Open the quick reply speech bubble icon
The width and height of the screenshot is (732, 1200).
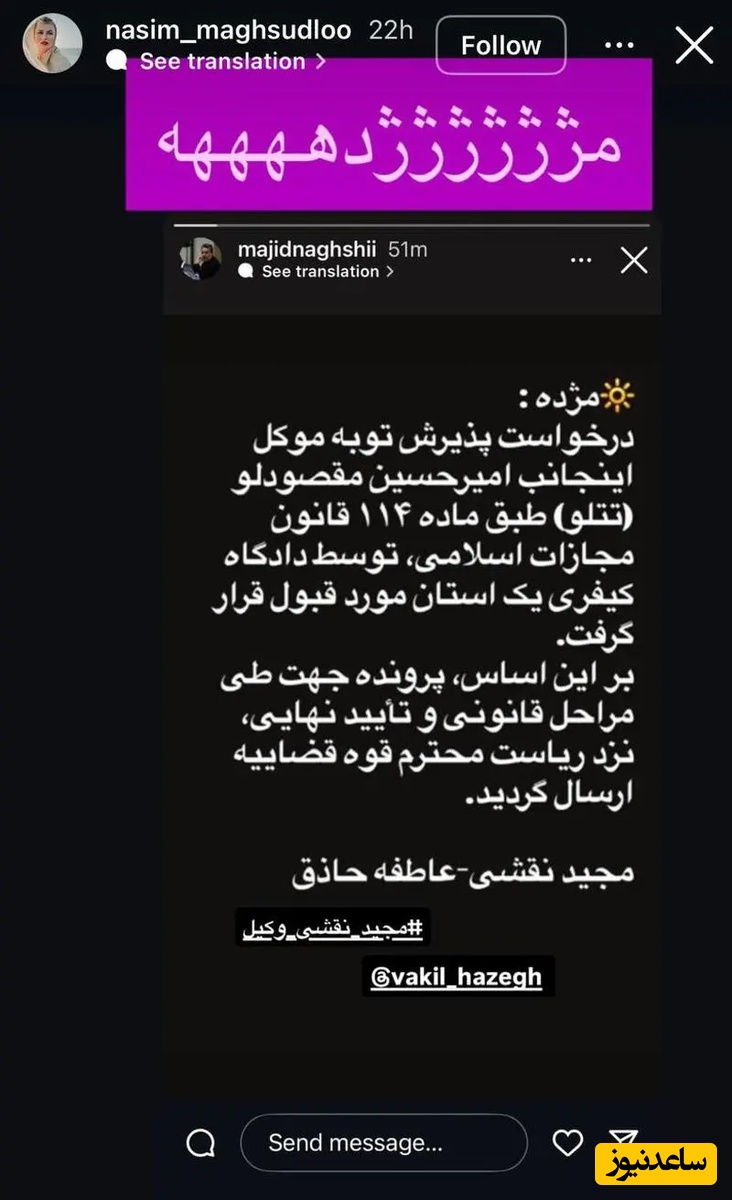click(x=200, y=1142)
